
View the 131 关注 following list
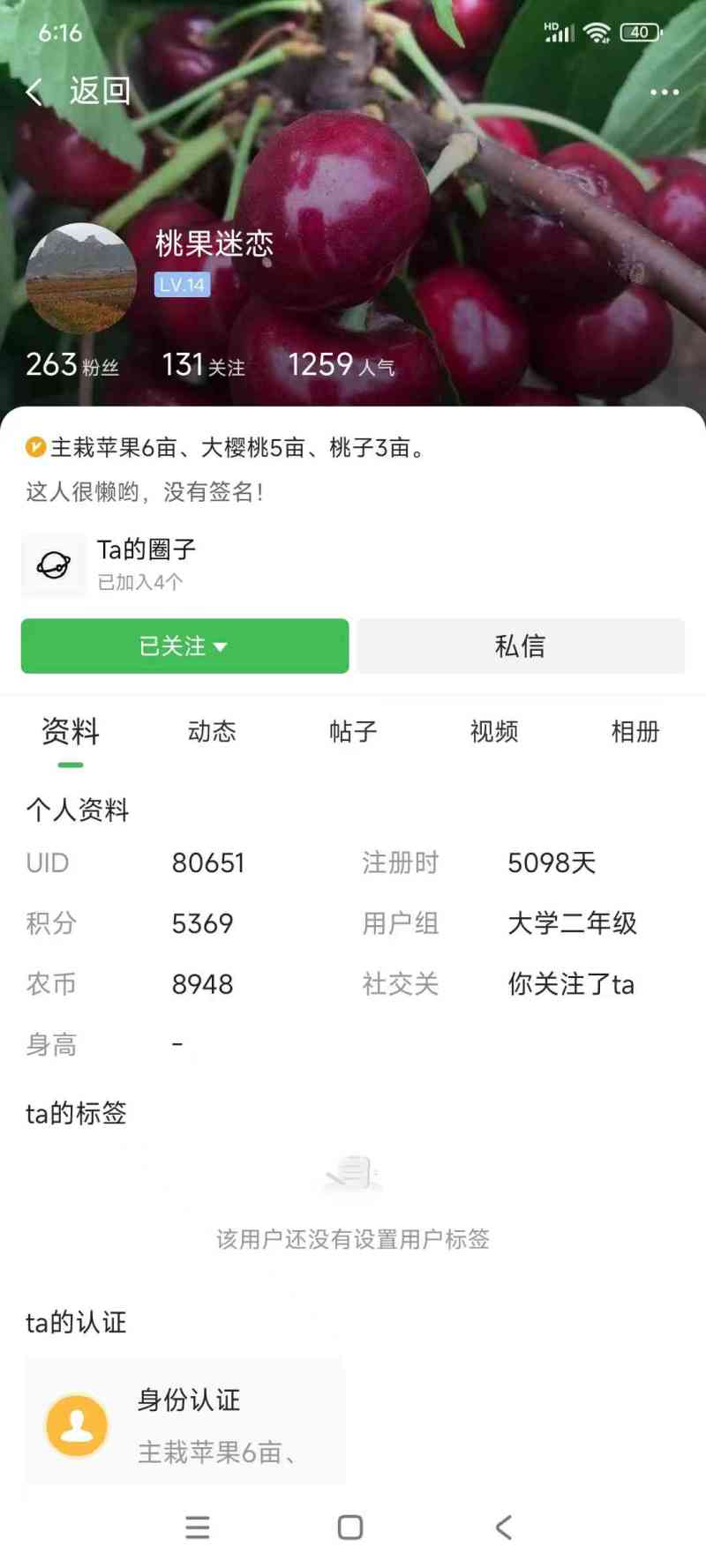pos(204,364)
